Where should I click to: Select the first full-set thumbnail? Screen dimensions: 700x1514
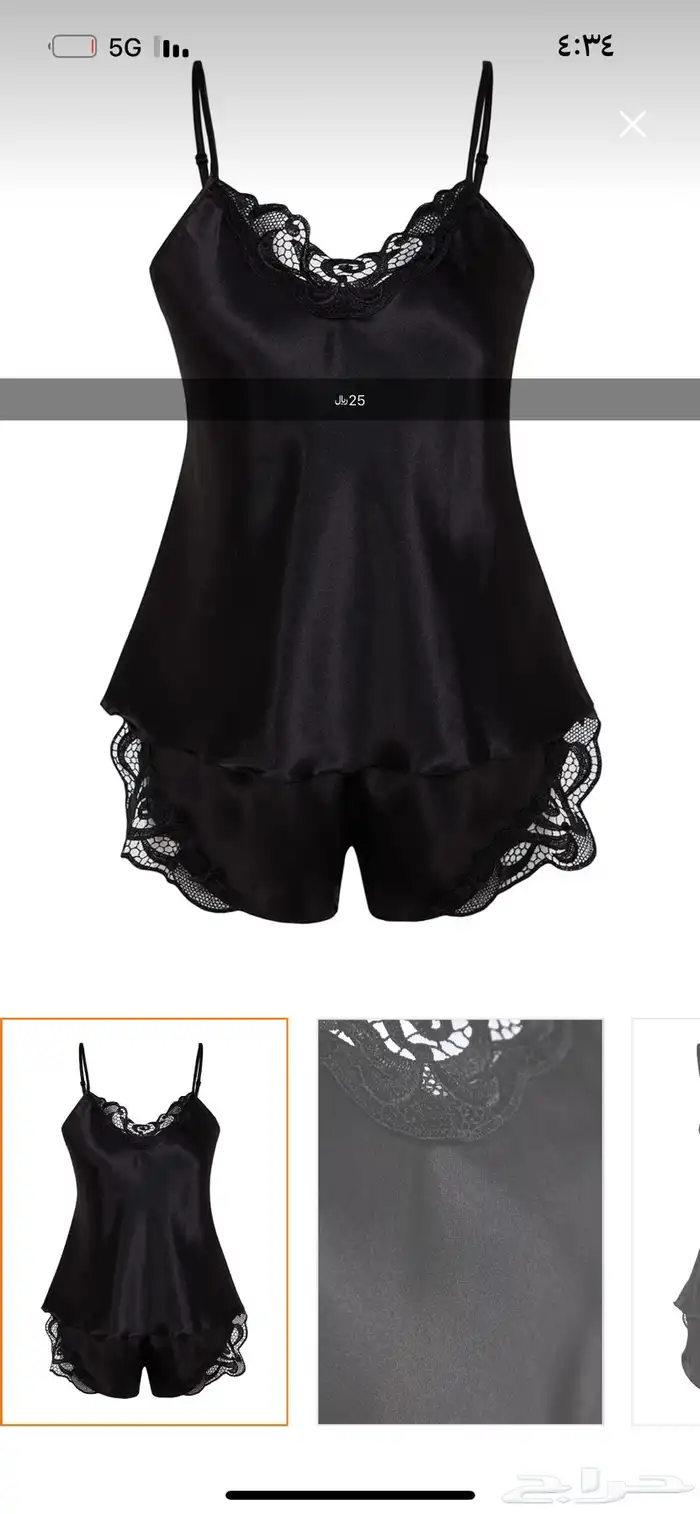pyautogui.click(x=144, y=1221)
